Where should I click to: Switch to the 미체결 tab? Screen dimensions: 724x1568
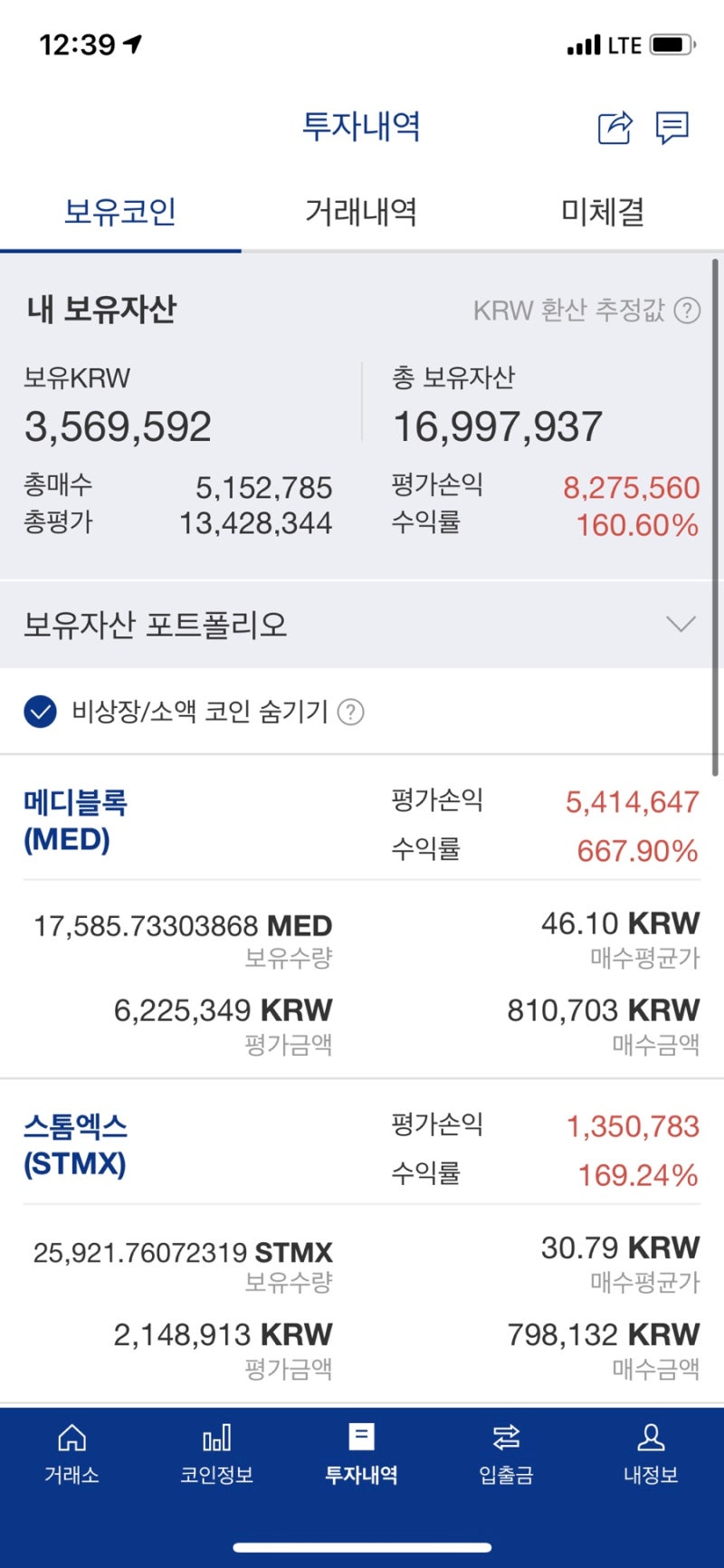602,210
